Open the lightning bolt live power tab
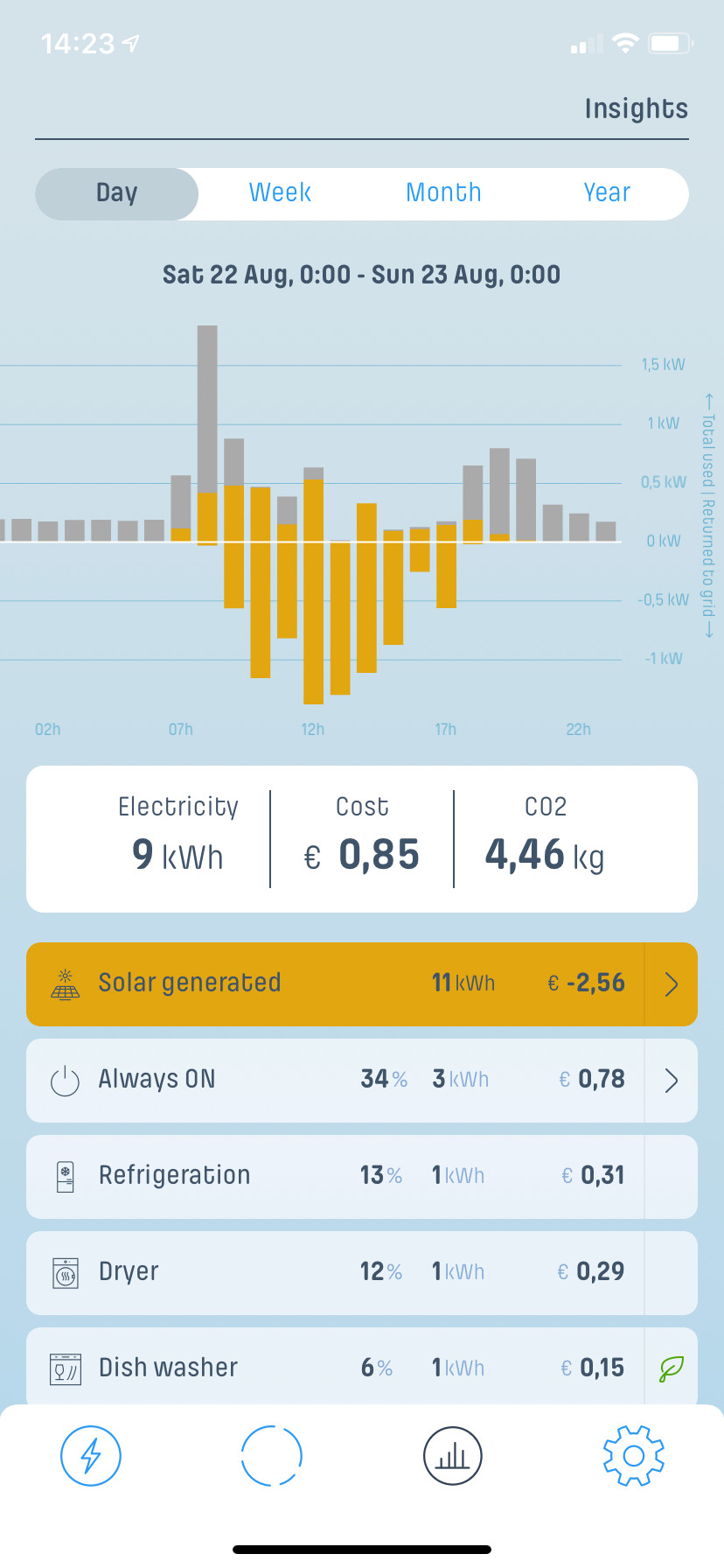Image resolution: width=724 pixels, height=1568 pixels. 91,1455
